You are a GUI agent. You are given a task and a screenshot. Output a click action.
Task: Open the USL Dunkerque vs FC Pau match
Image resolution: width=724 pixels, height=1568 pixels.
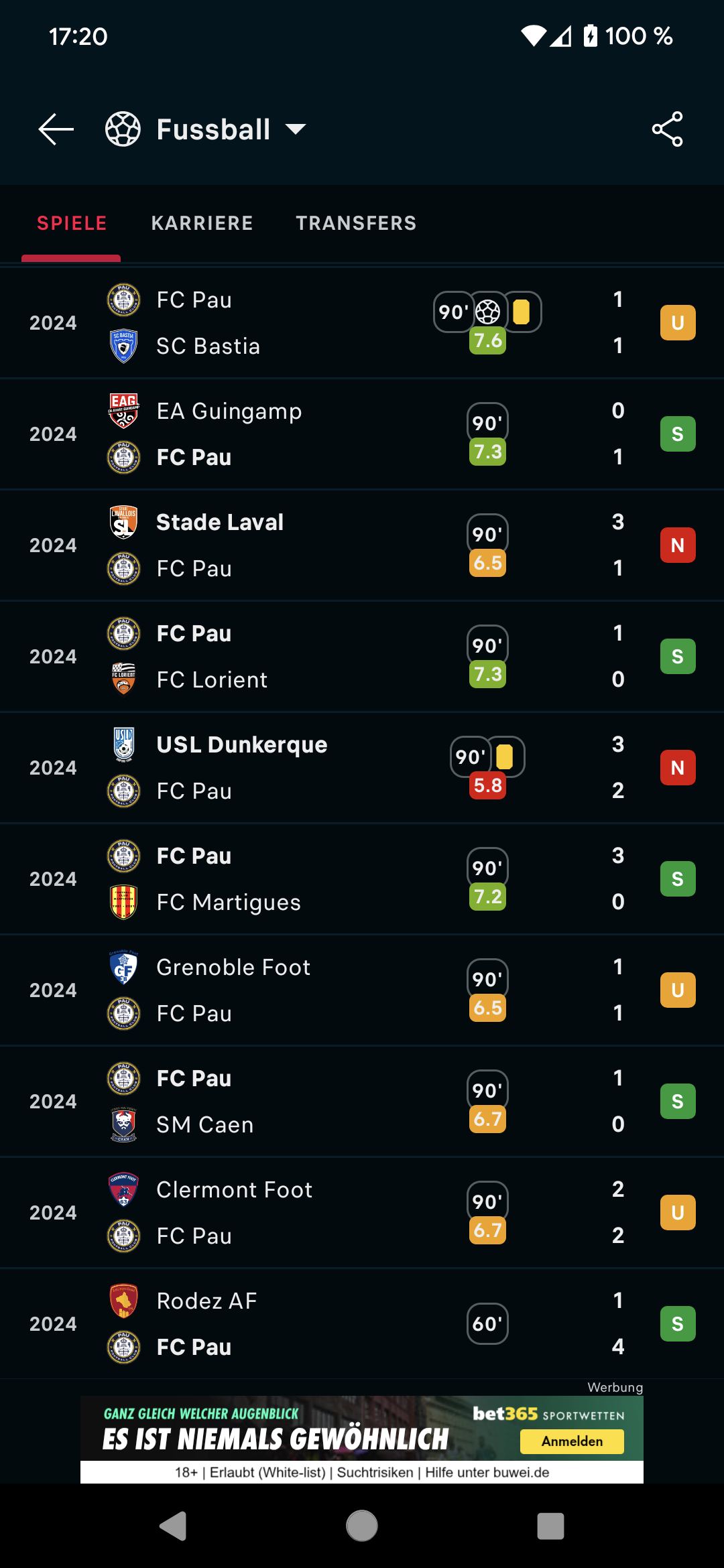(362, 768)
